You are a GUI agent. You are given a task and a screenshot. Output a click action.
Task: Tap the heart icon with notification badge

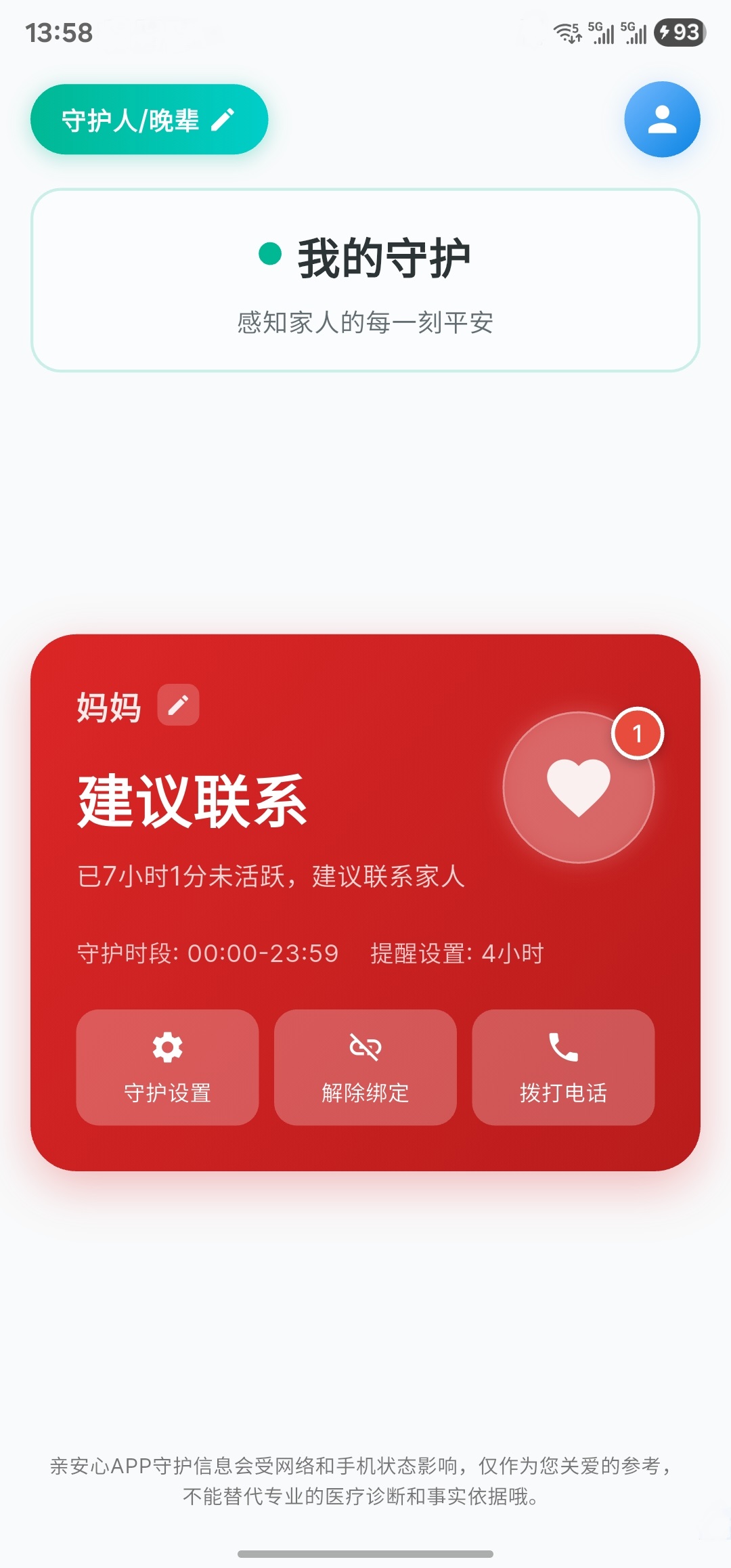[578, 787]
